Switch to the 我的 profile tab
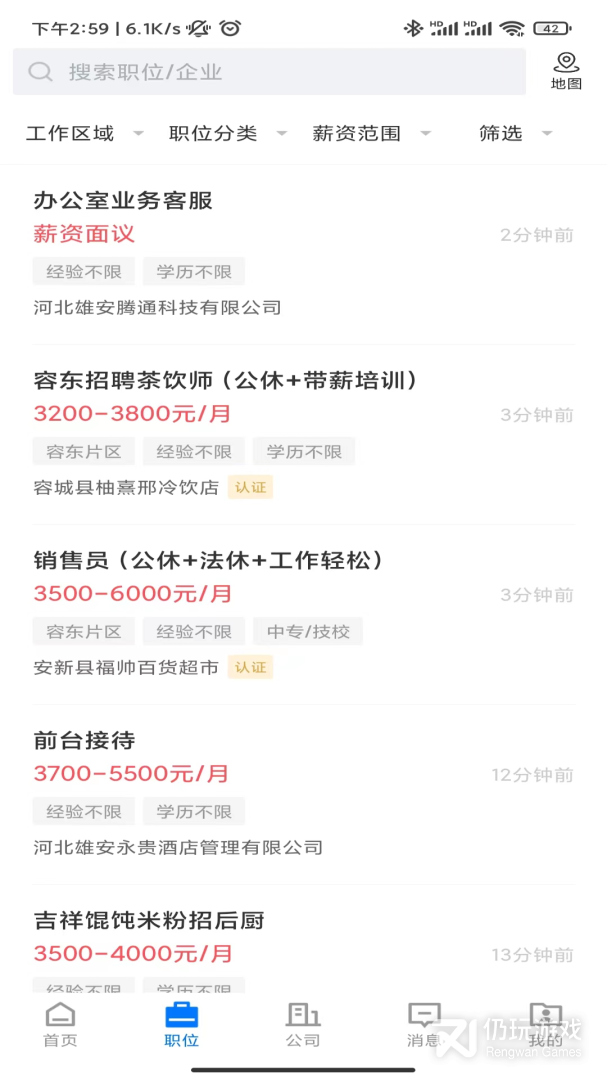Image resolution: width=607 pixels, height=1080 pixels. (546, 1025)
